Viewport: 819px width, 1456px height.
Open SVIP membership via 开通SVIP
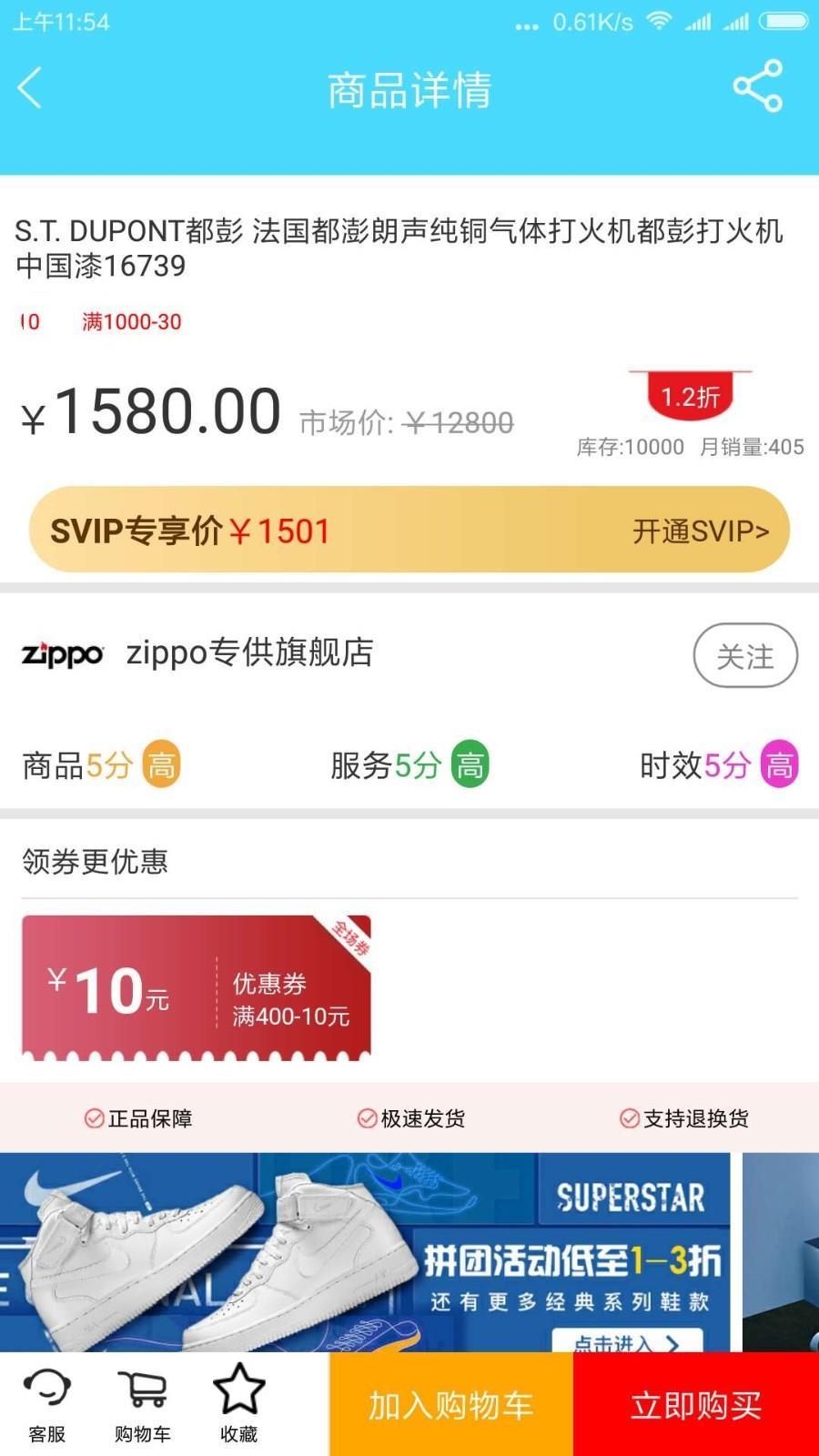701,531
